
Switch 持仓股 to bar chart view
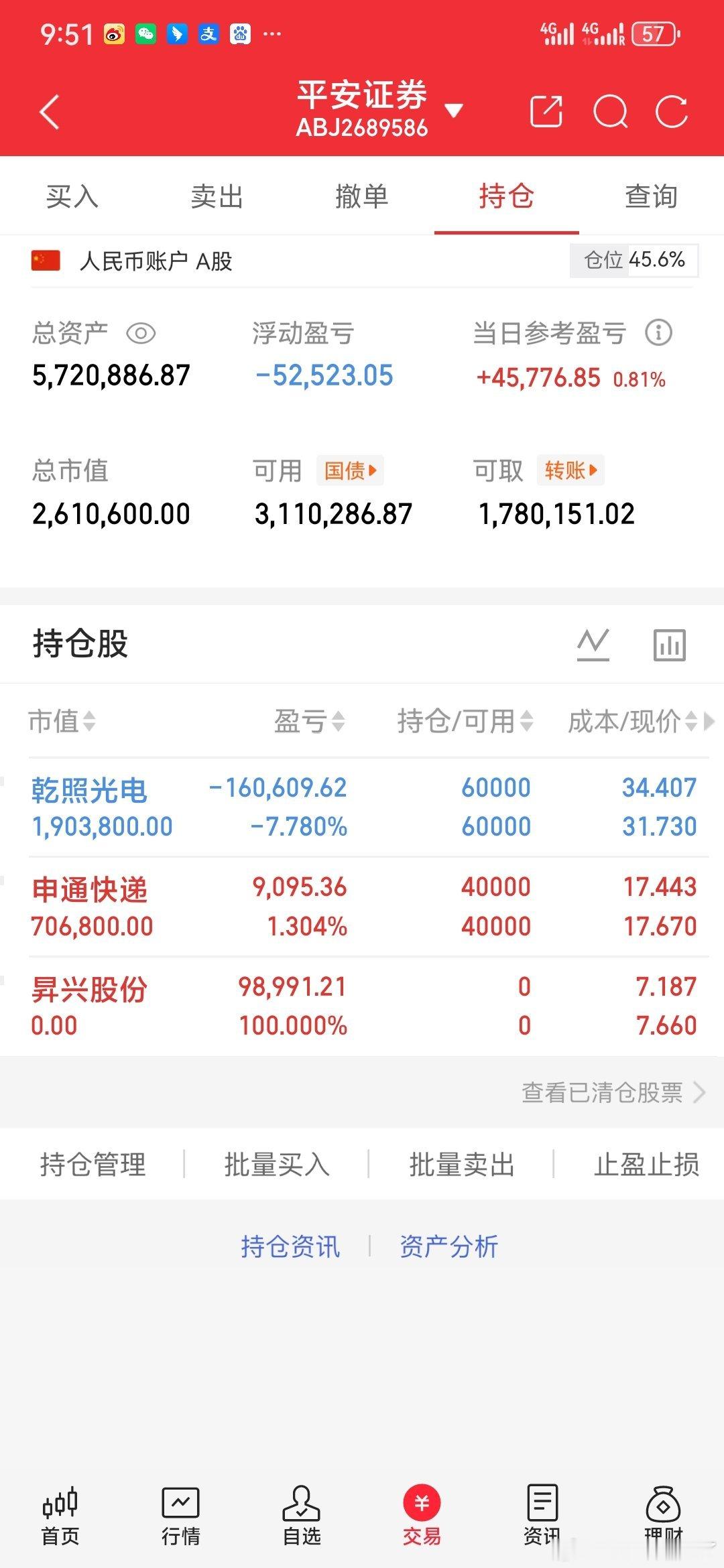point(669,645)
